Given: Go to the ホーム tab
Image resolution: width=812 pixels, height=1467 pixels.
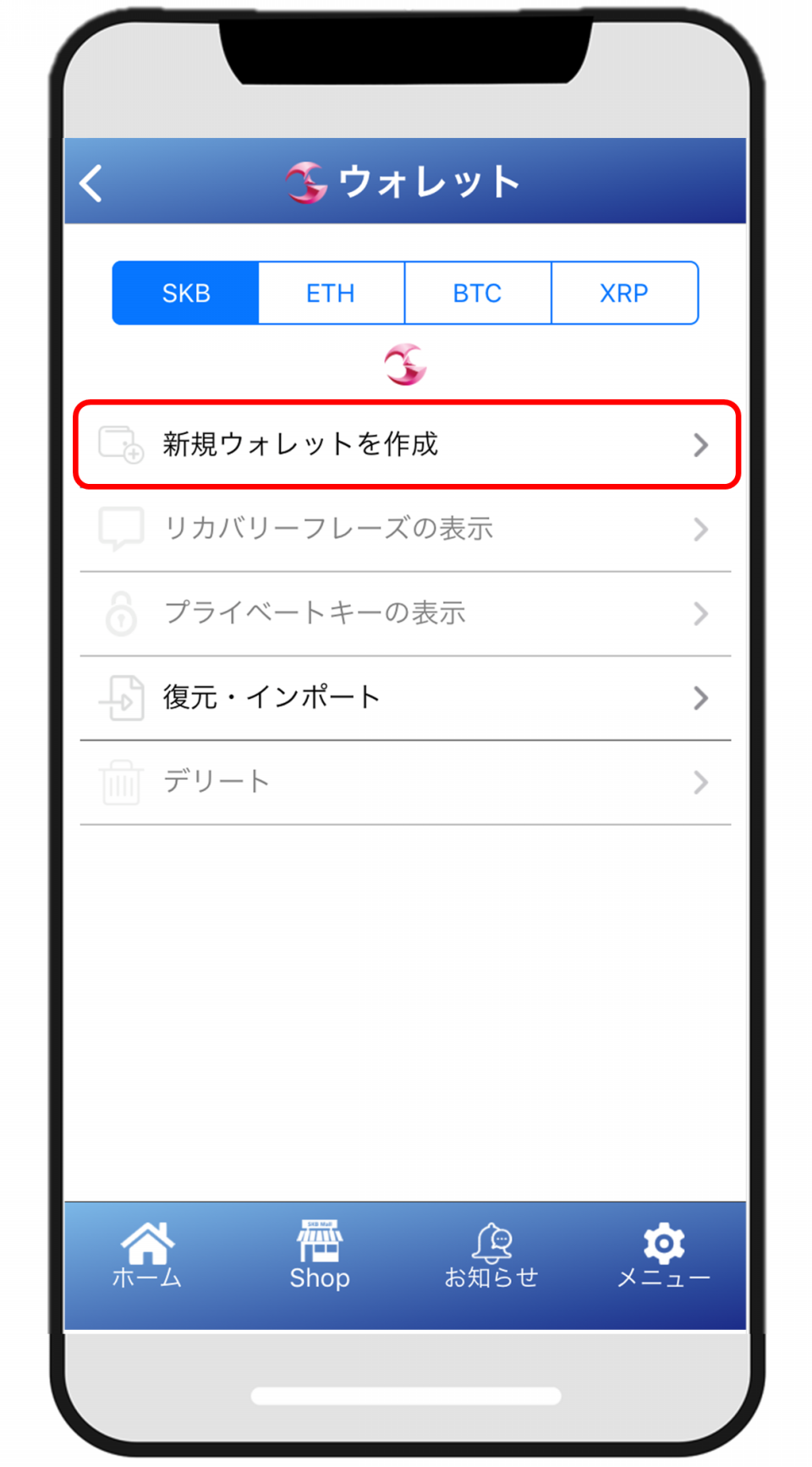Looking at the screenshot, I should click(147, 1255).
